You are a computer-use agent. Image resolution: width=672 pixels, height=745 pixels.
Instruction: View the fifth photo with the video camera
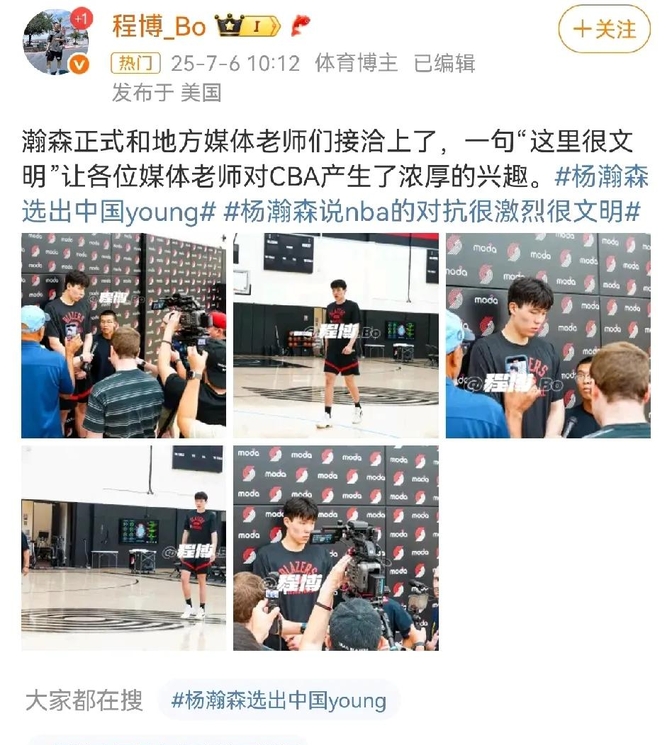pos(335,548)
